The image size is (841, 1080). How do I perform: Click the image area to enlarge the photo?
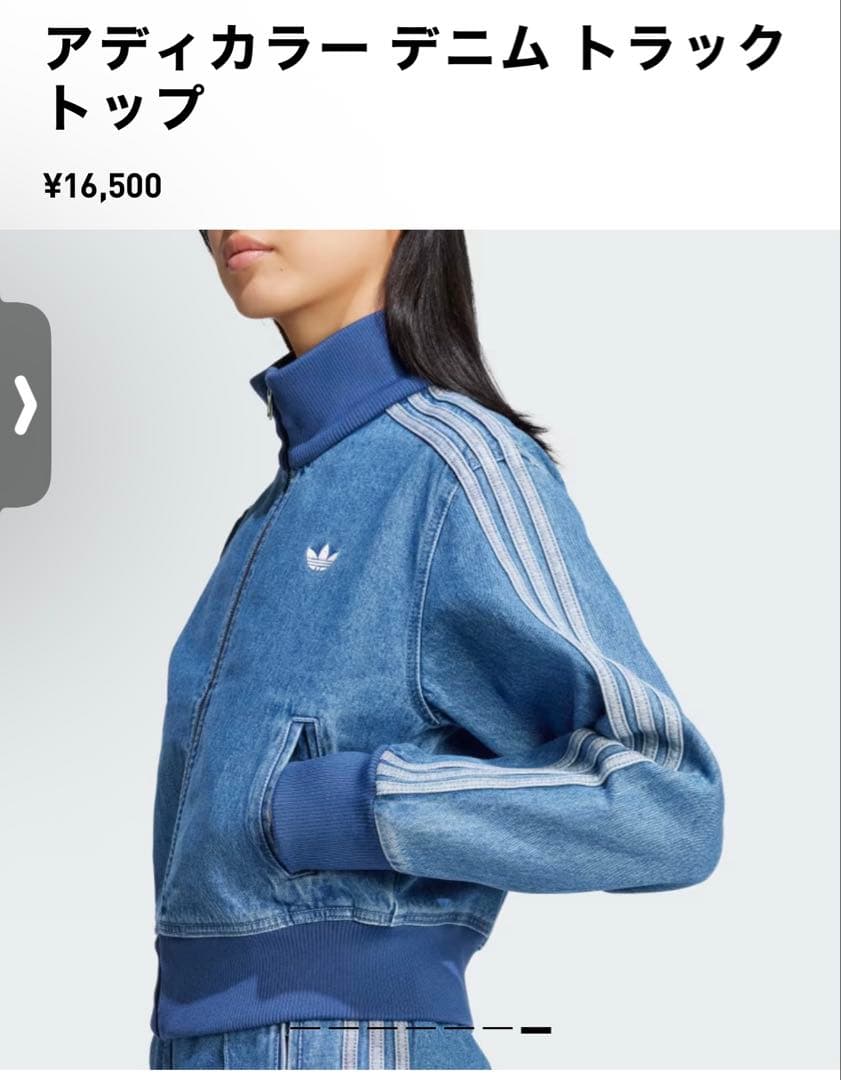point(420,650)
